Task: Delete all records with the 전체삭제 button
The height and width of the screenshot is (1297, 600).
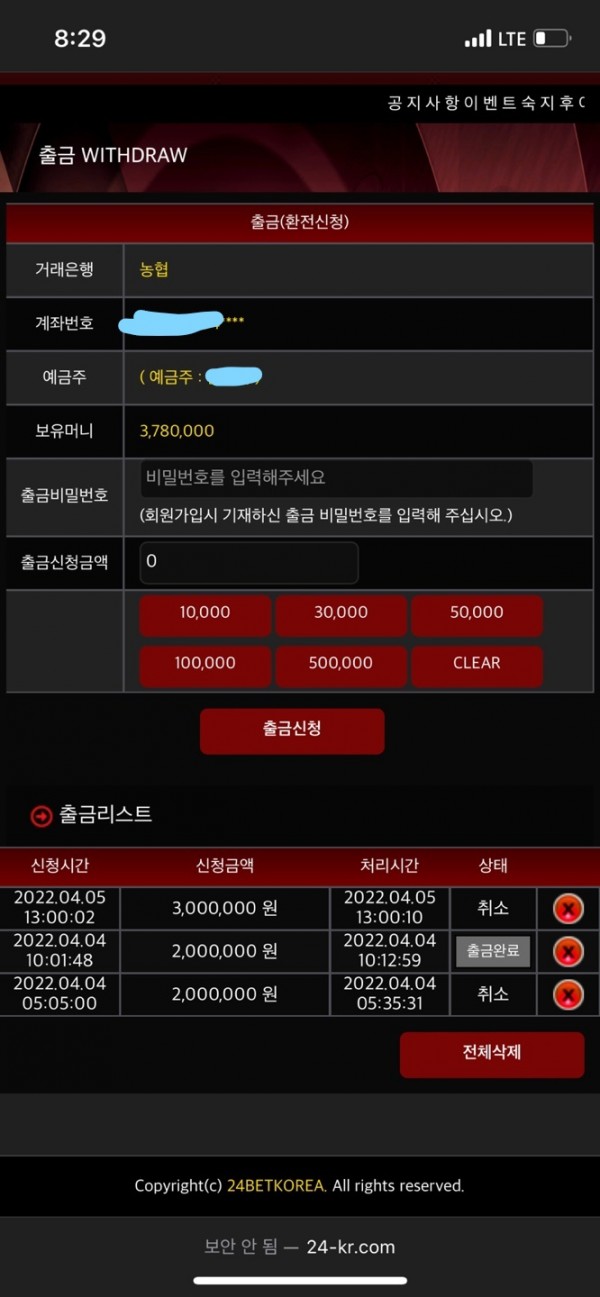Action: coord(491,1054)
